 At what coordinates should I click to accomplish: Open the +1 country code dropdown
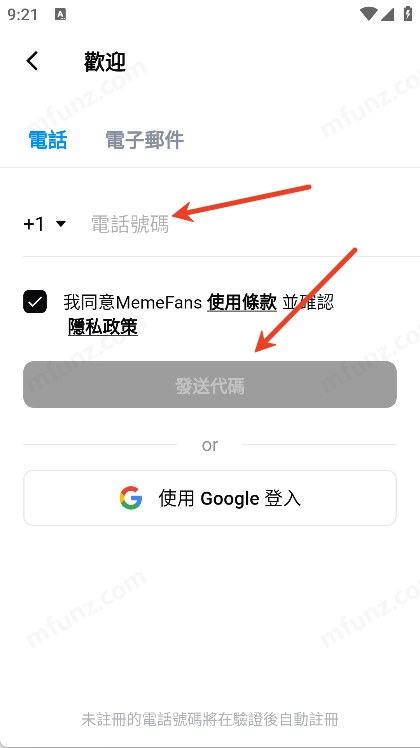click(44, 224)
